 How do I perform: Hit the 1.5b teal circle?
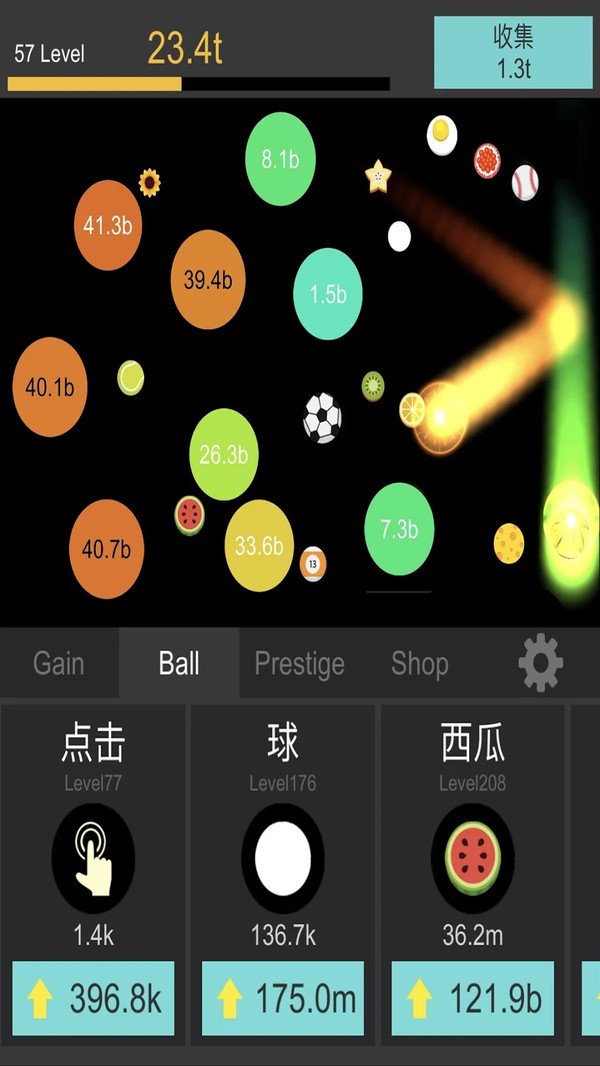[x=328, y=294]
